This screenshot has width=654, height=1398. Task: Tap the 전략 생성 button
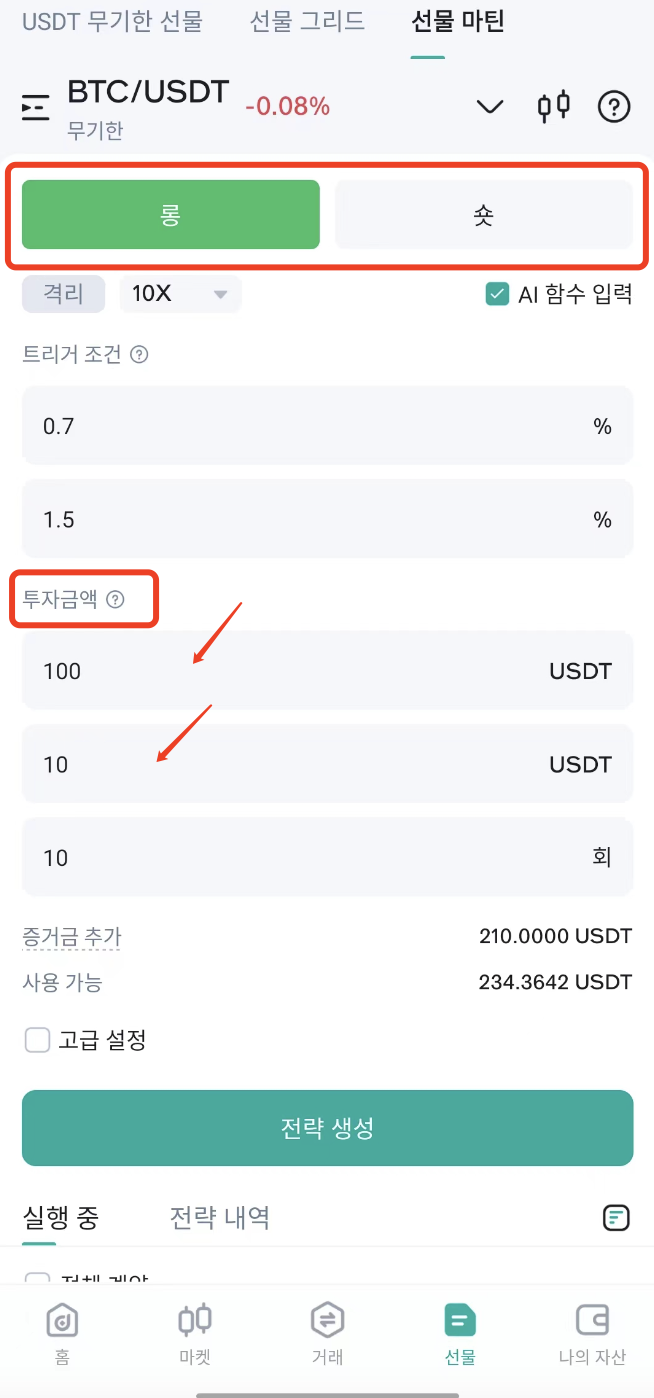tap(328, 1128)
